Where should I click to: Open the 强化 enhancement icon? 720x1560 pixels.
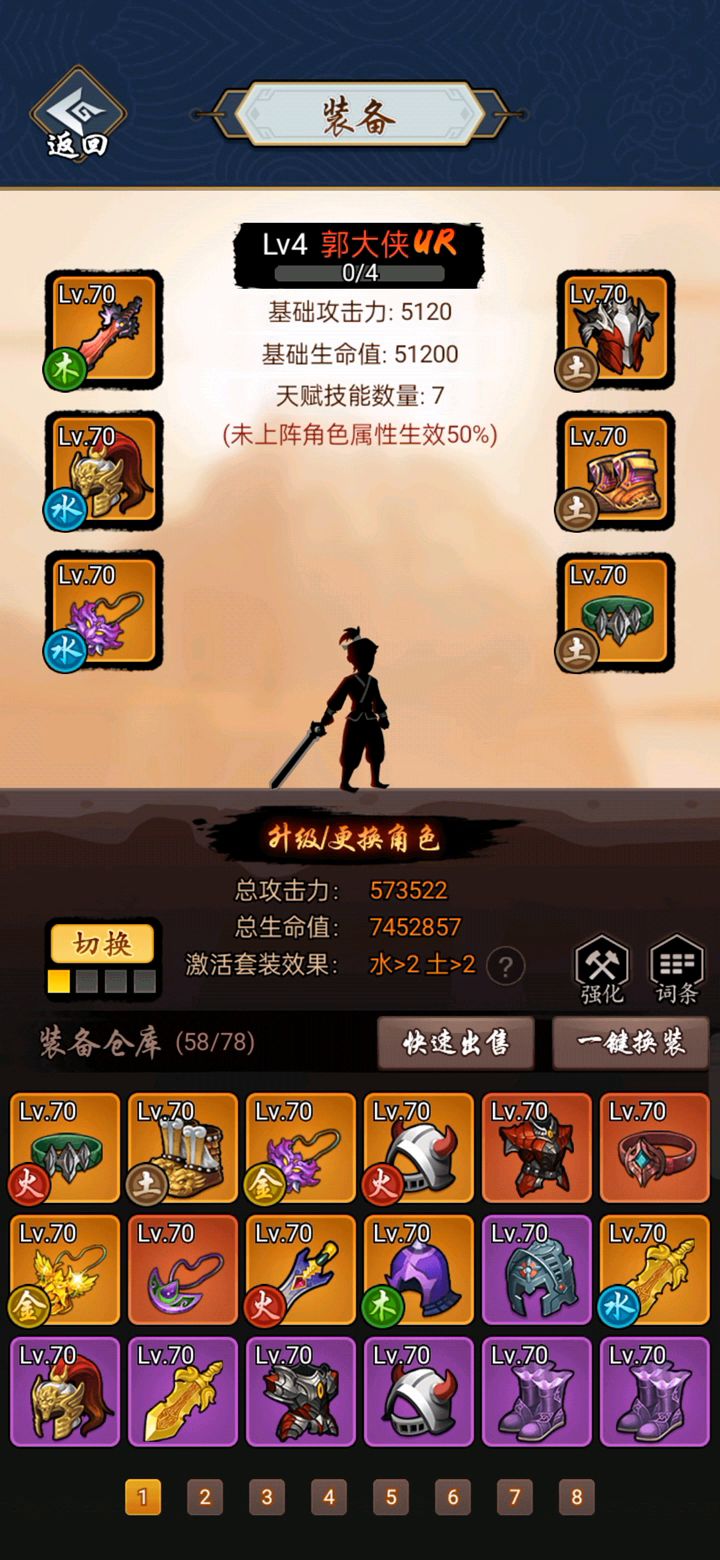tap(602, 970)
